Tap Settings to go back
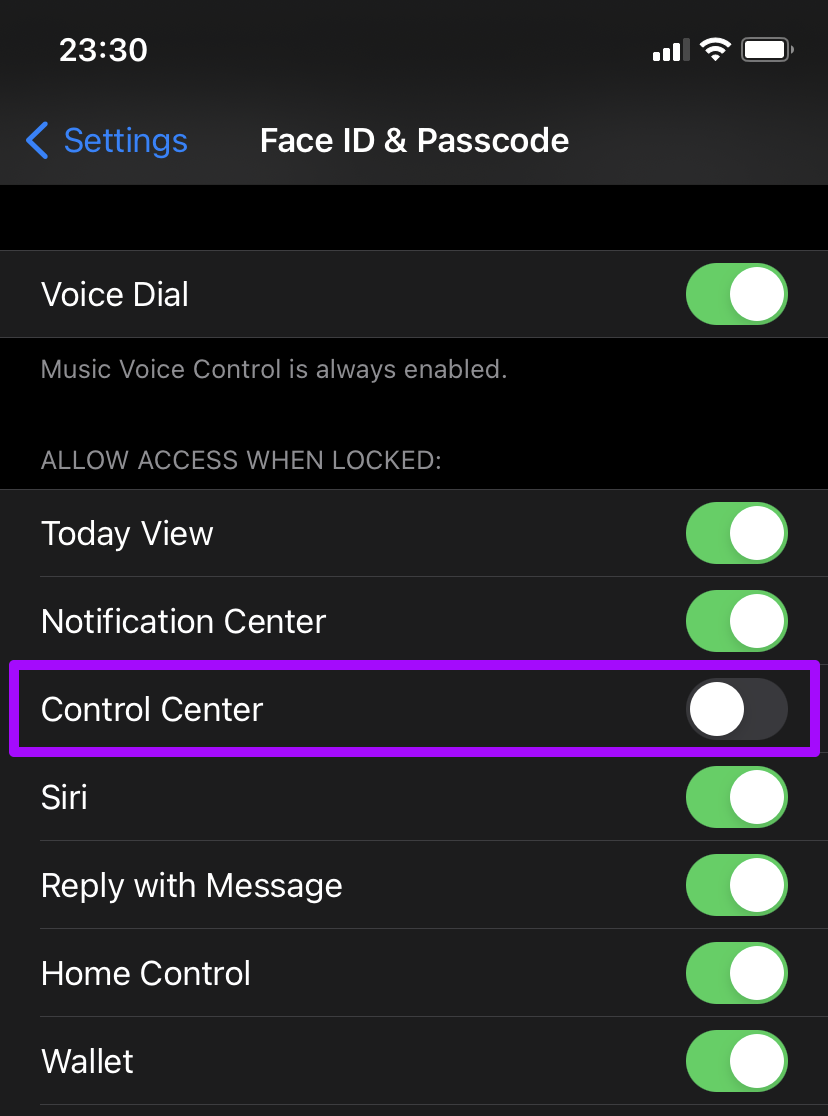Viewport: 828px width, 1116px height. click(124, 141)
